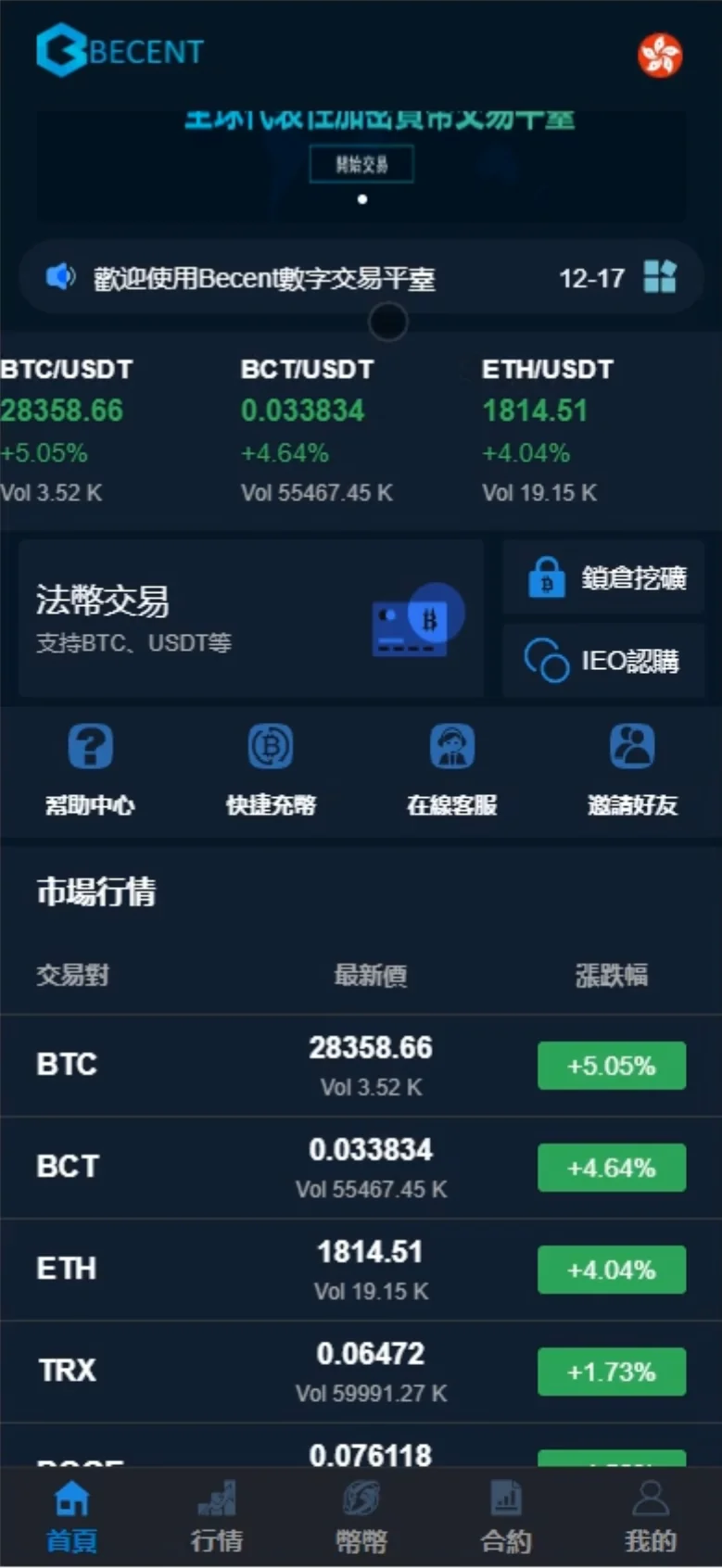Open the announcements grid icon
Image resolution: width=722 pixels, height=1568 pixels.
660,276
